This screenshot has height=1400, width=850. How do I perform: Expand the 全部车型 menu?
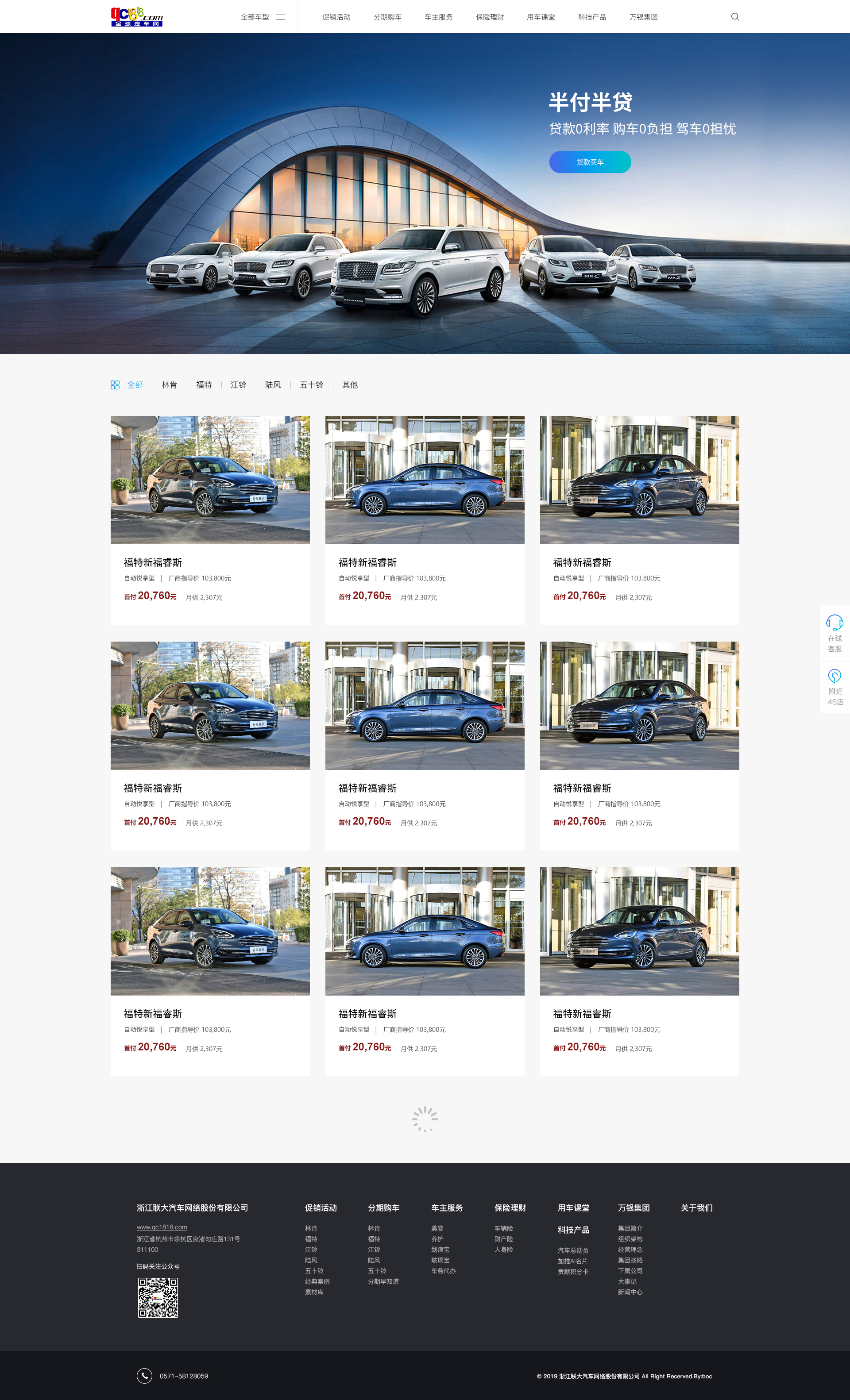pyautogui.click(x=263, y=17)
